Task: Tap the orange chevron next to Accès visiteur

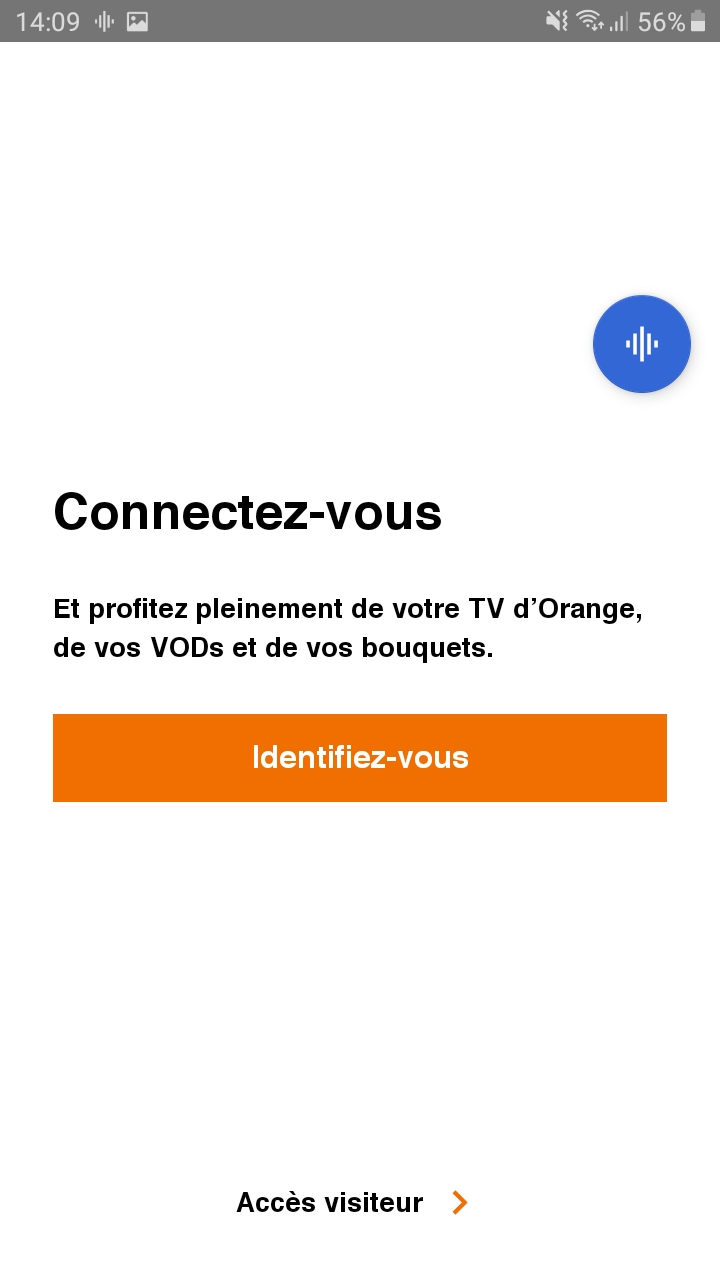Action: point(458,1202)
